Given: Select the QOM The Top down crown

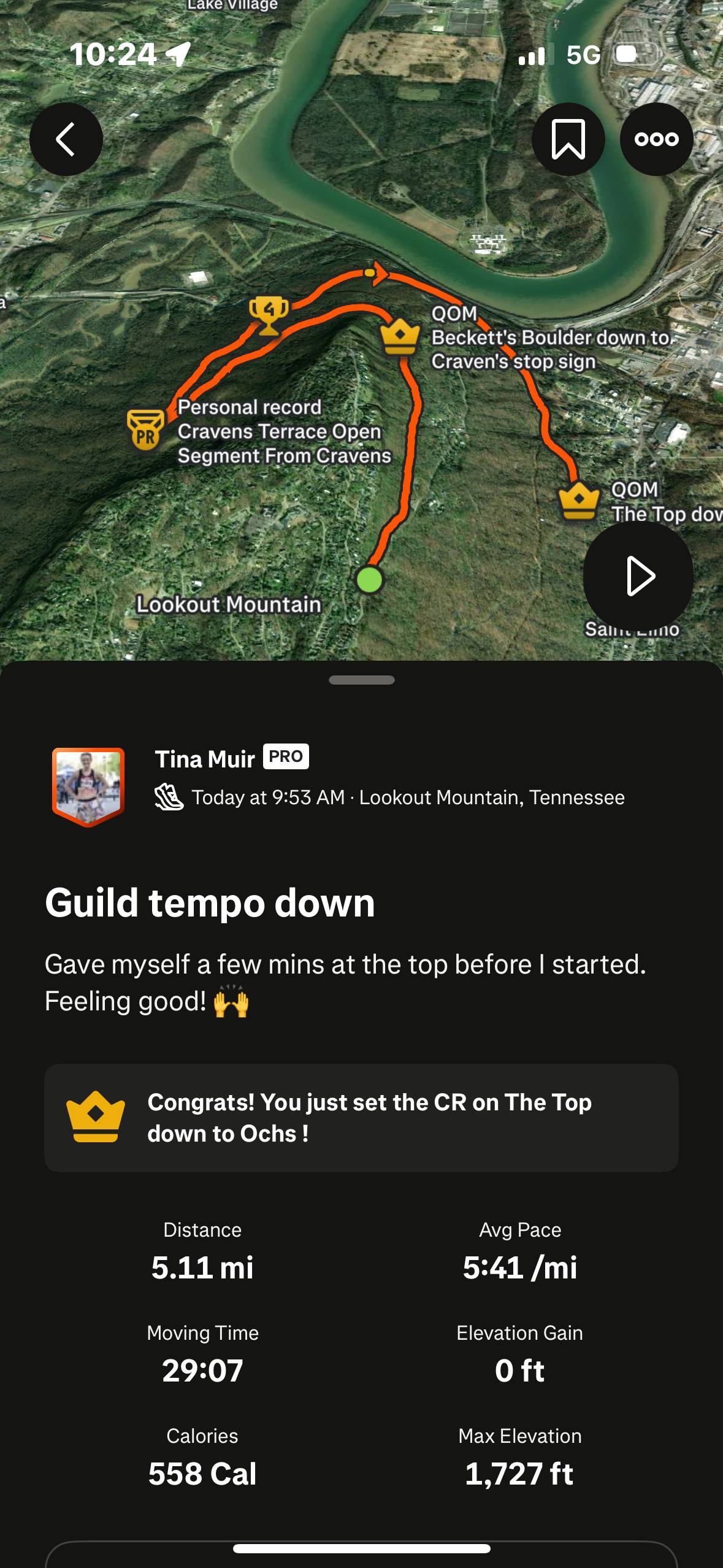Looking at the screenshot, I should click(x=578, y=500).
